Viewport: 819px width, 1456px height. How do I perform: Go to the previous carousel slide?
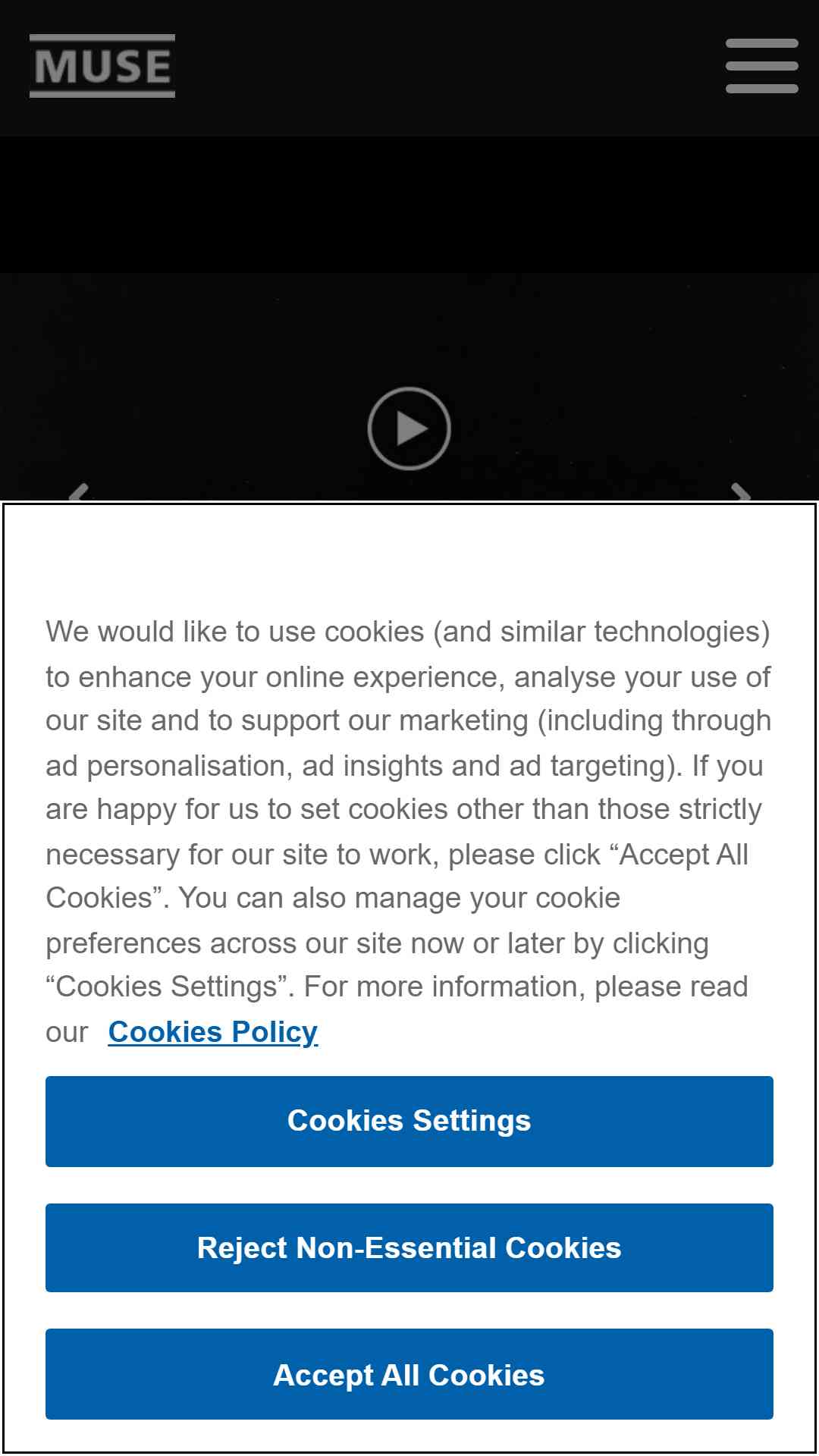(x=79, y=491)
